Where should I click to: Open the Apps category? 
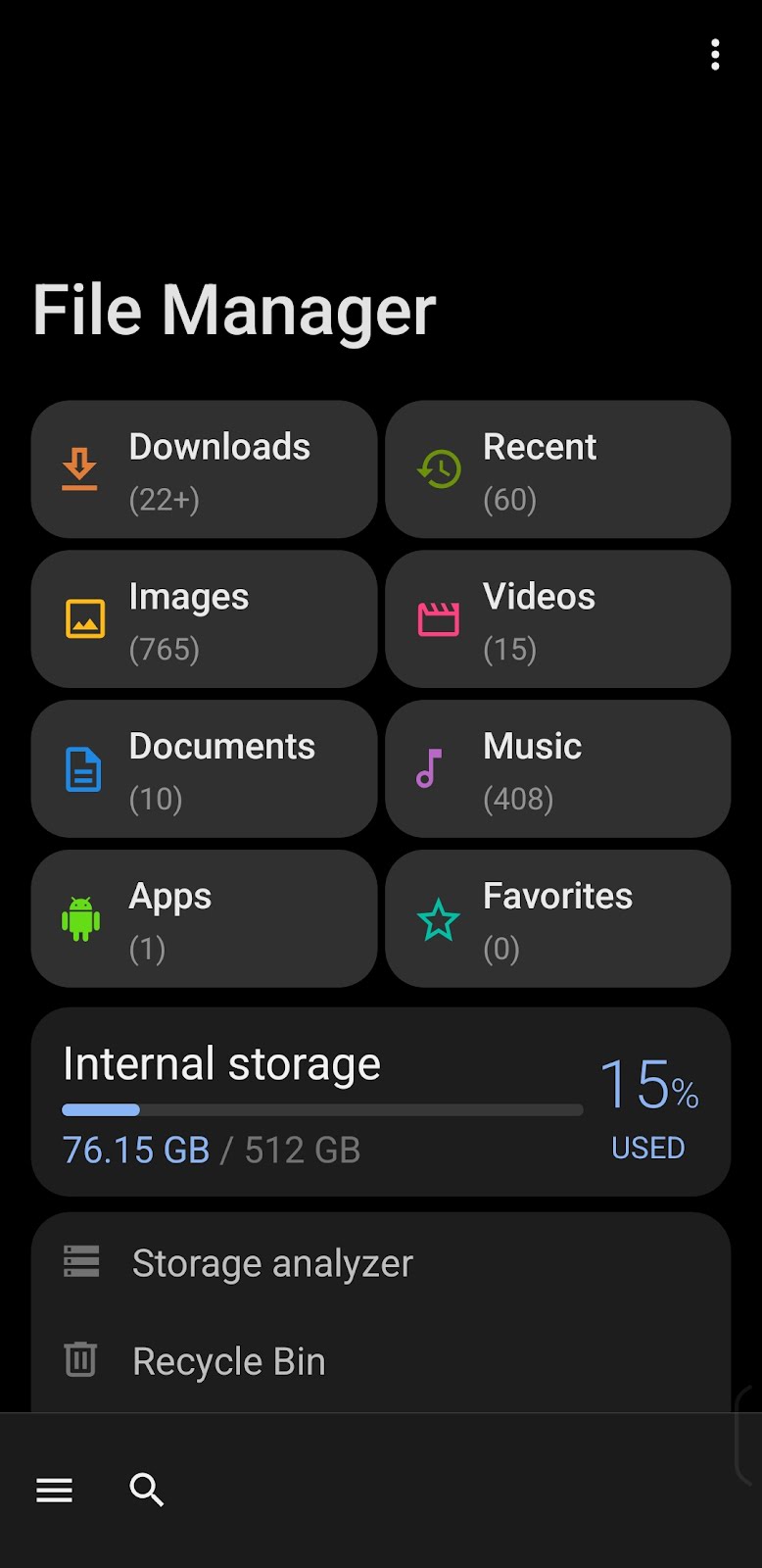(x=204, y=919)
